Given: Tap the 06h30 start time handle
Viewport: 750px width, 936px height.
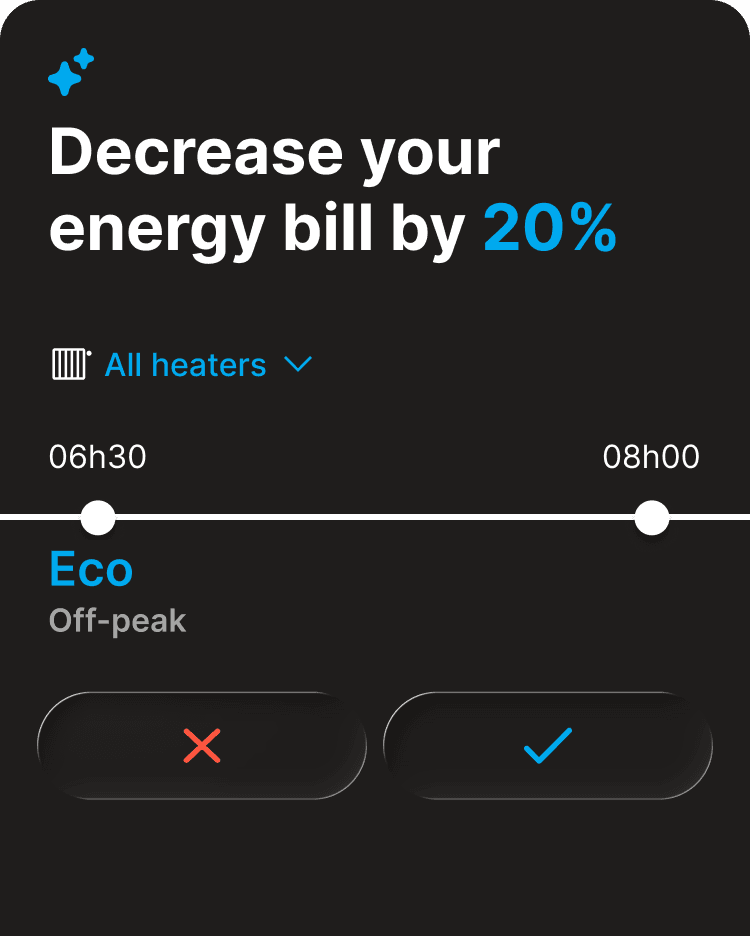Looking at the screenshot, I should pos(98,518).
